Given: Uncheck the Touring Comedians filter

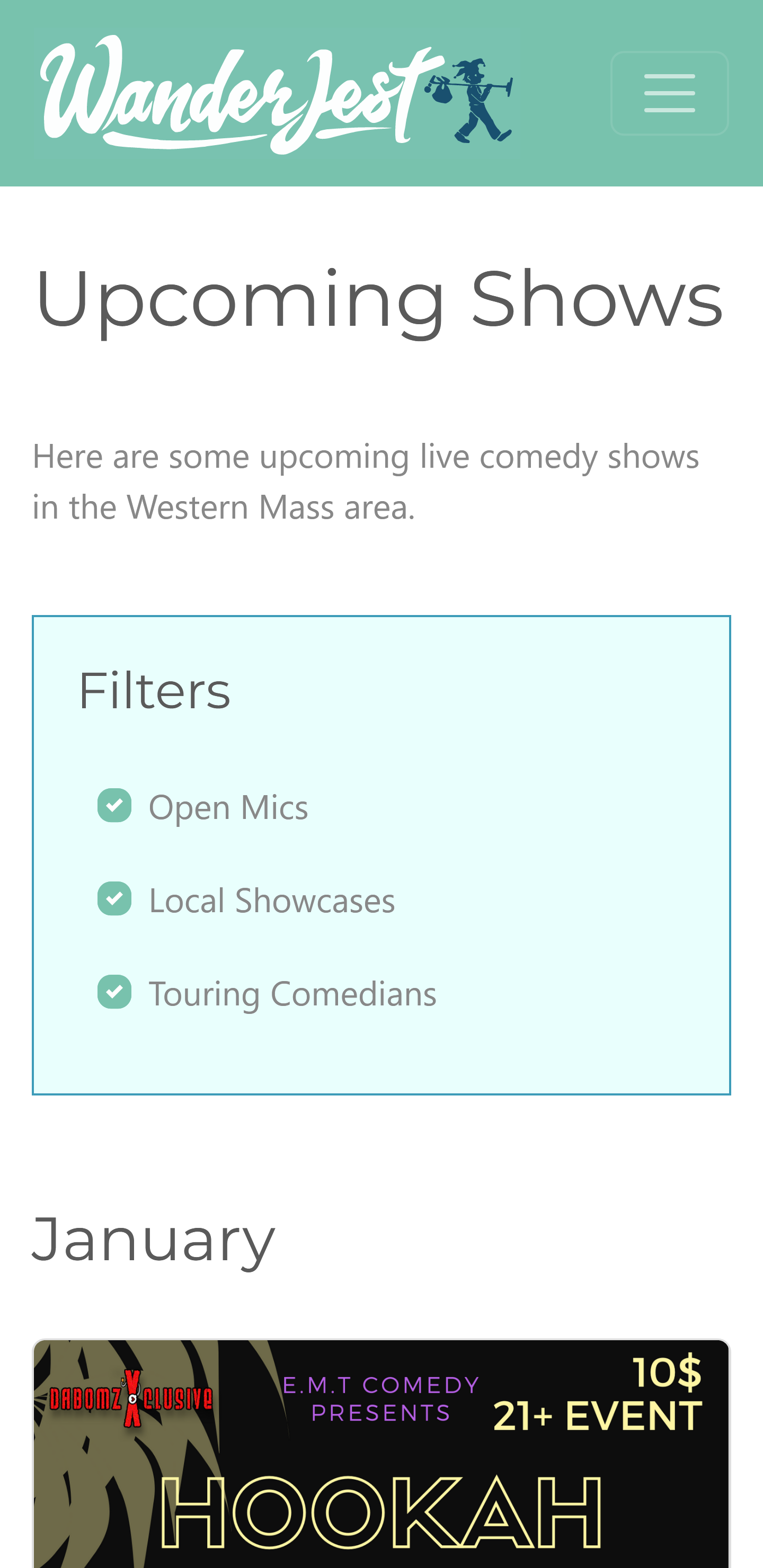Looking at the screenshot, I should tap(114, 992).
